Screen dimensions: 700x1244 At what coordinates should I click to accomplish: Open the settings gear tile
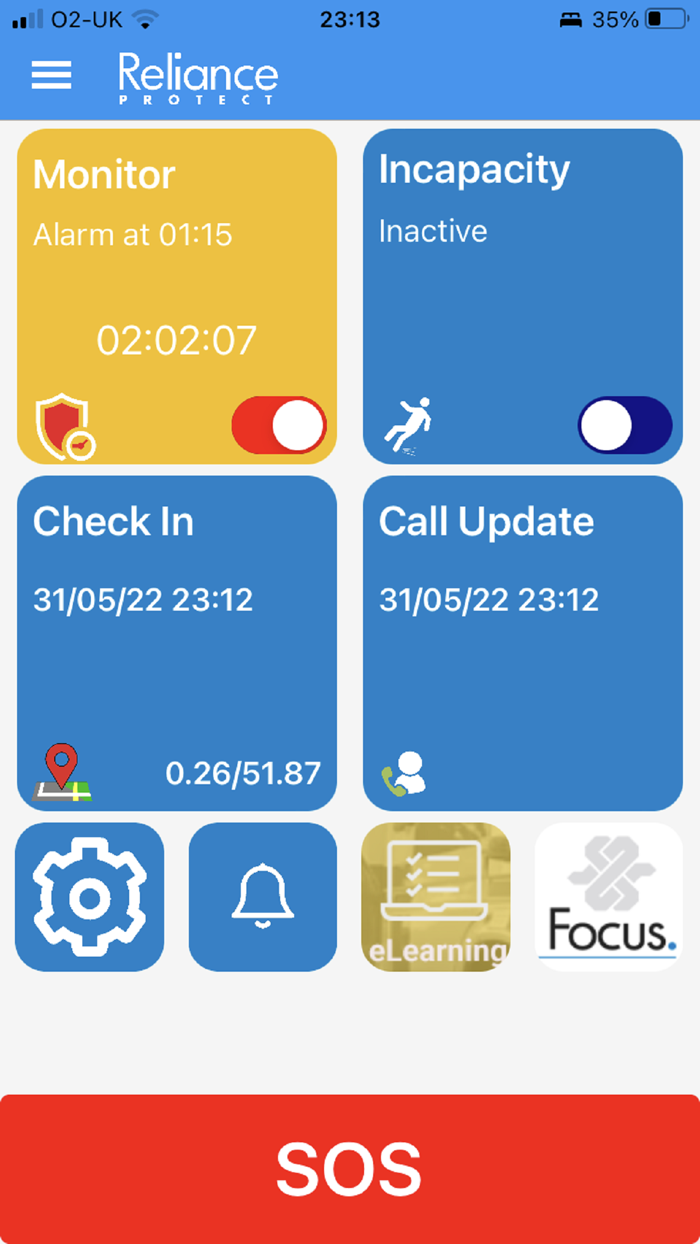(x=89, y=897)
